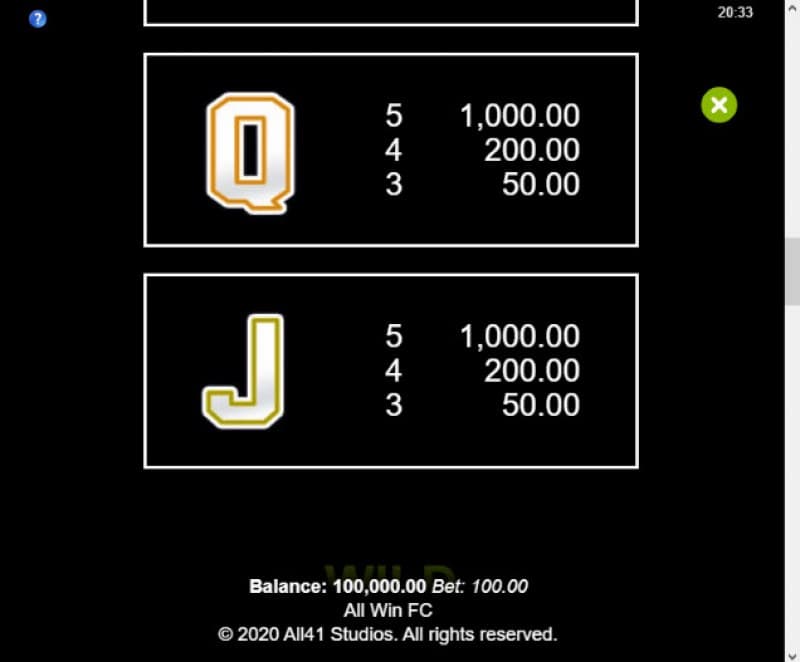
Task: Close the paytable with the green X
Action: (x=718, y=104)
